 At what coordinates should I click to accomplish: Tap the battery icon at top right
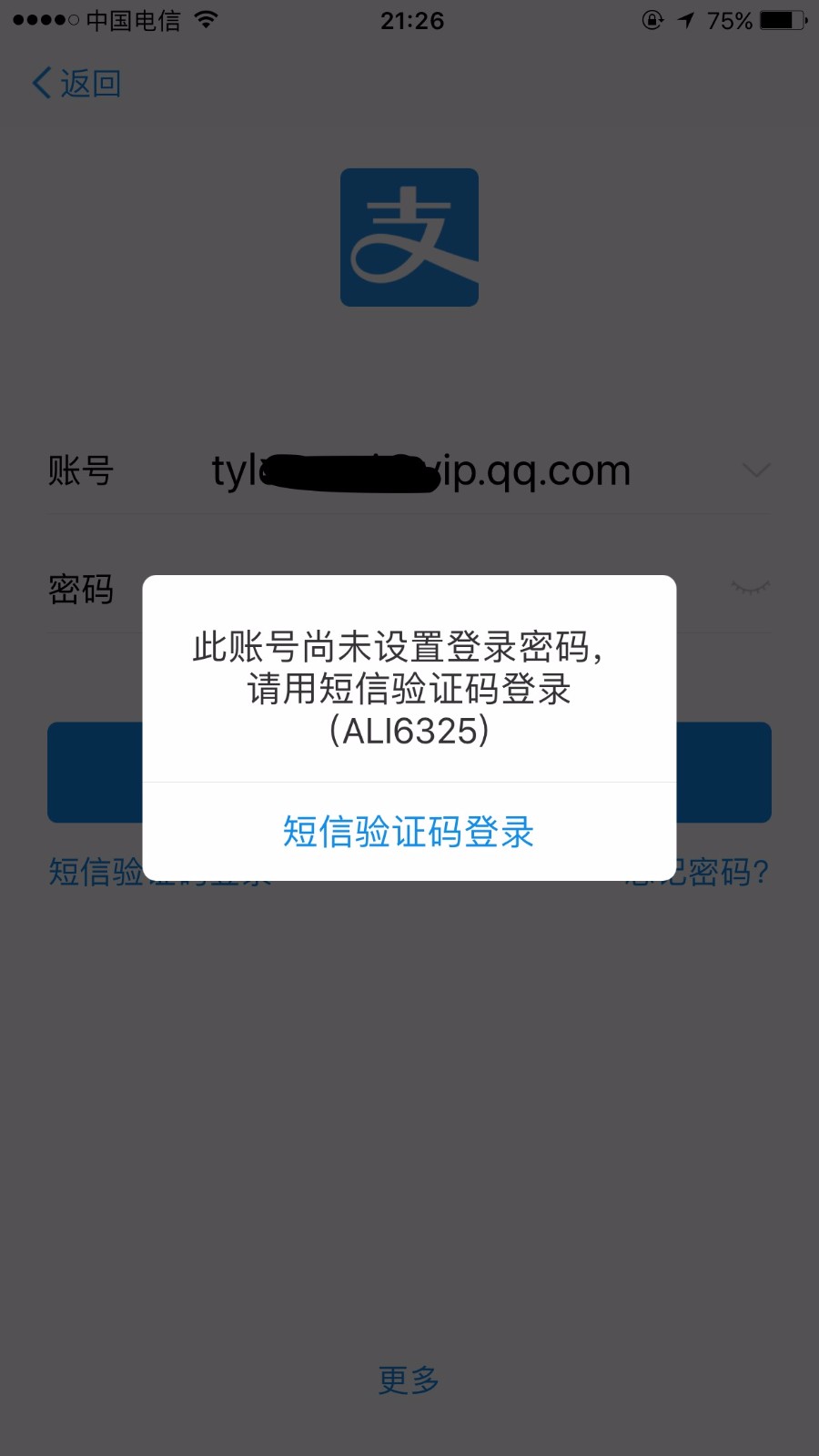(x=780, y=20)
